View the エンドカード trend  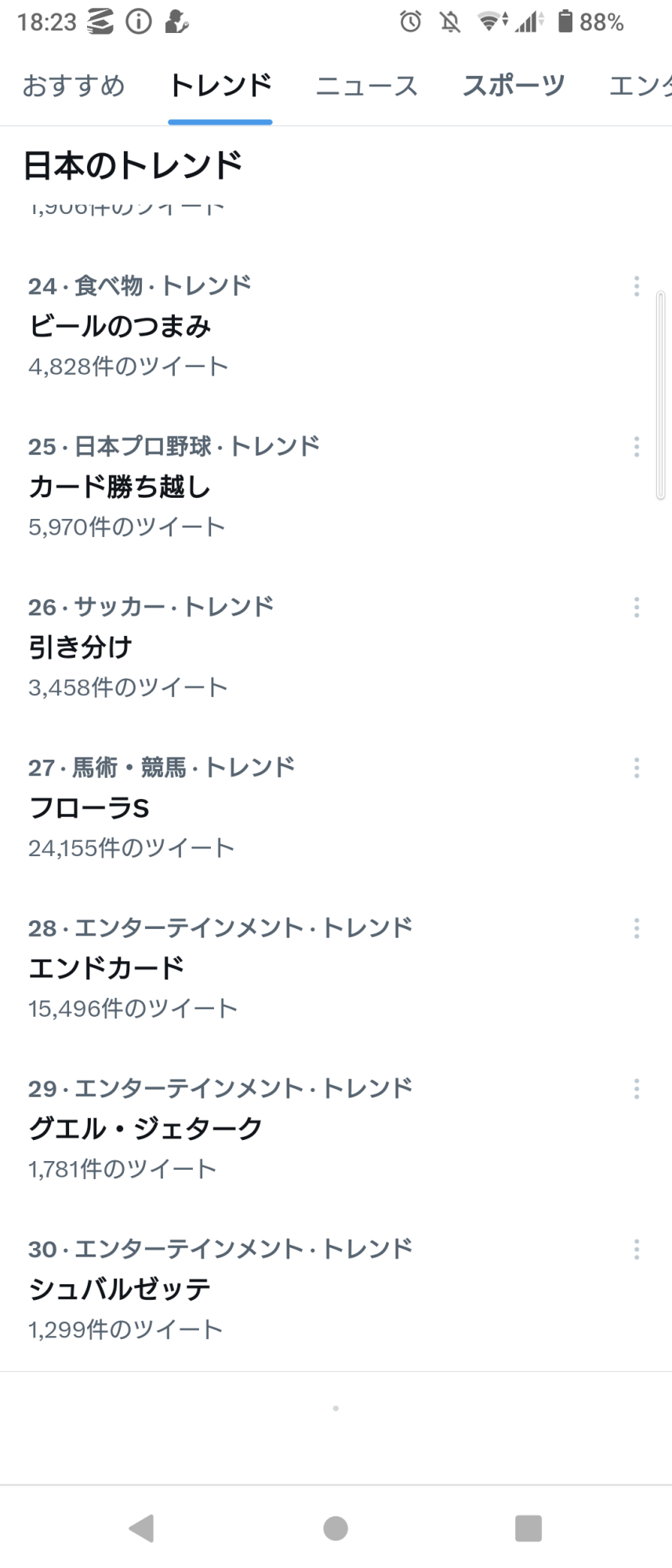[x=107, y=968]
